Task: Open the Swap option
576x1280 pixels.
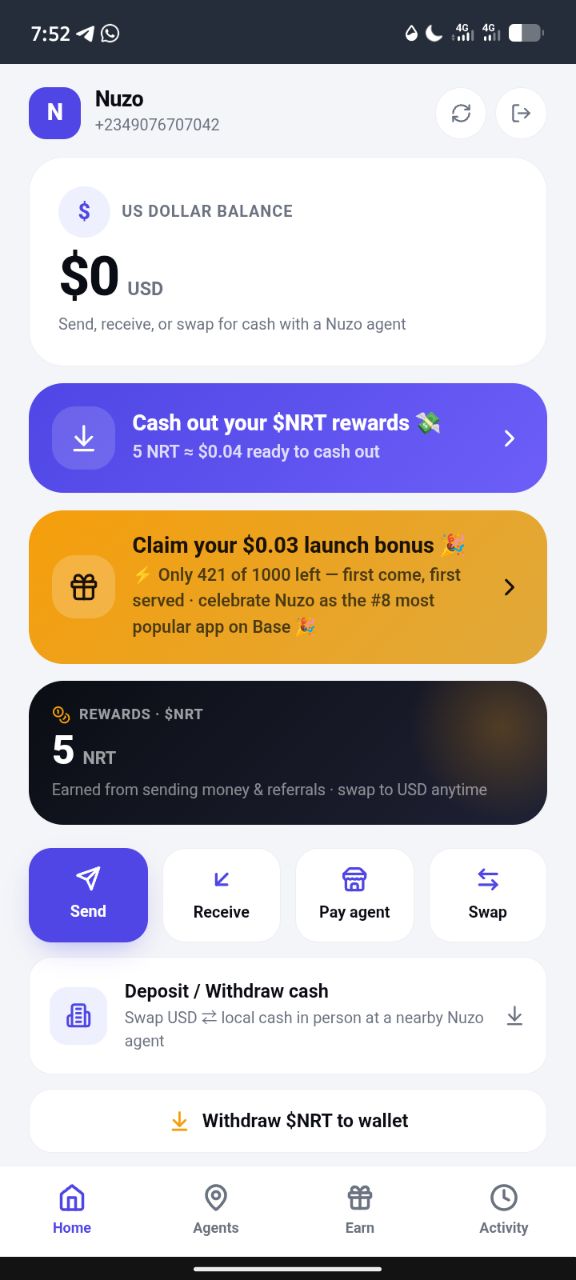Action: coord(488,895)
